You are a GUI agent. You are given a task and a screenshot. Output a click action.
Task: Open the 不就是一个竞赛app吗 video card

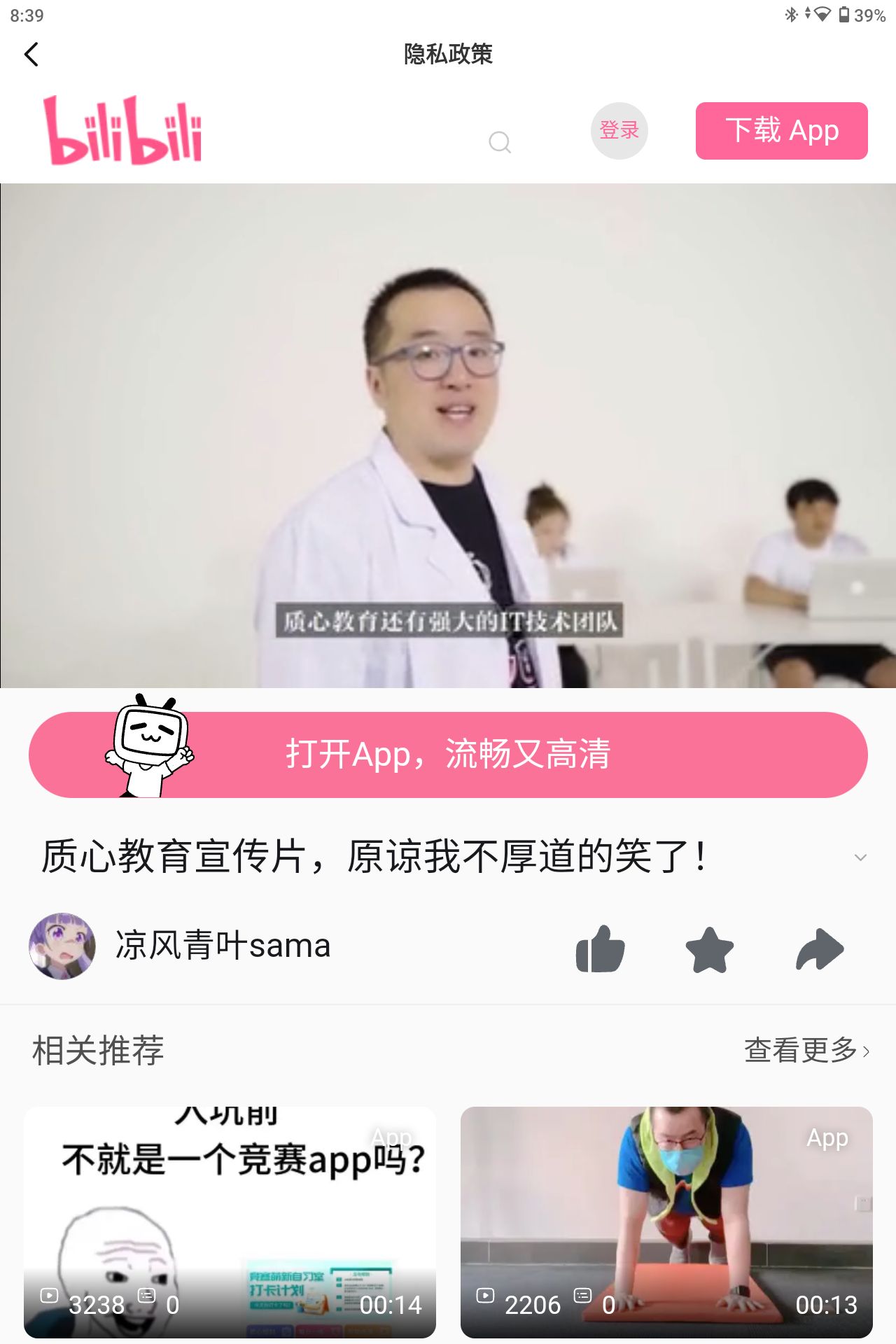230,1221
